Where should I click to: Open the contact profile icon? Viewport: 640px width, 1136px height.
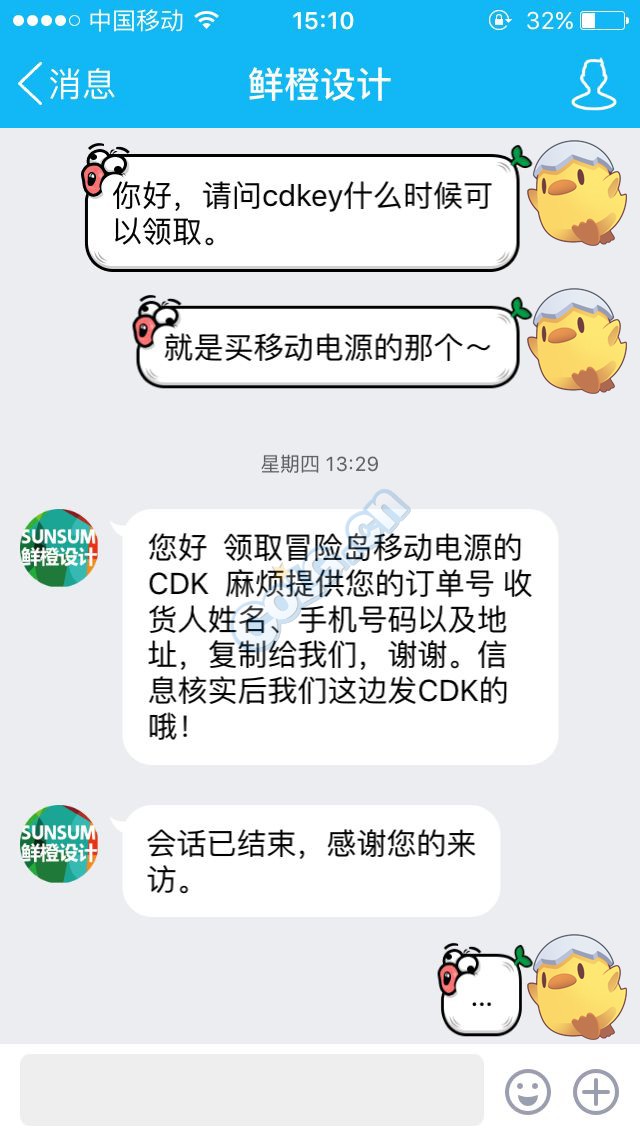(593, 84)
